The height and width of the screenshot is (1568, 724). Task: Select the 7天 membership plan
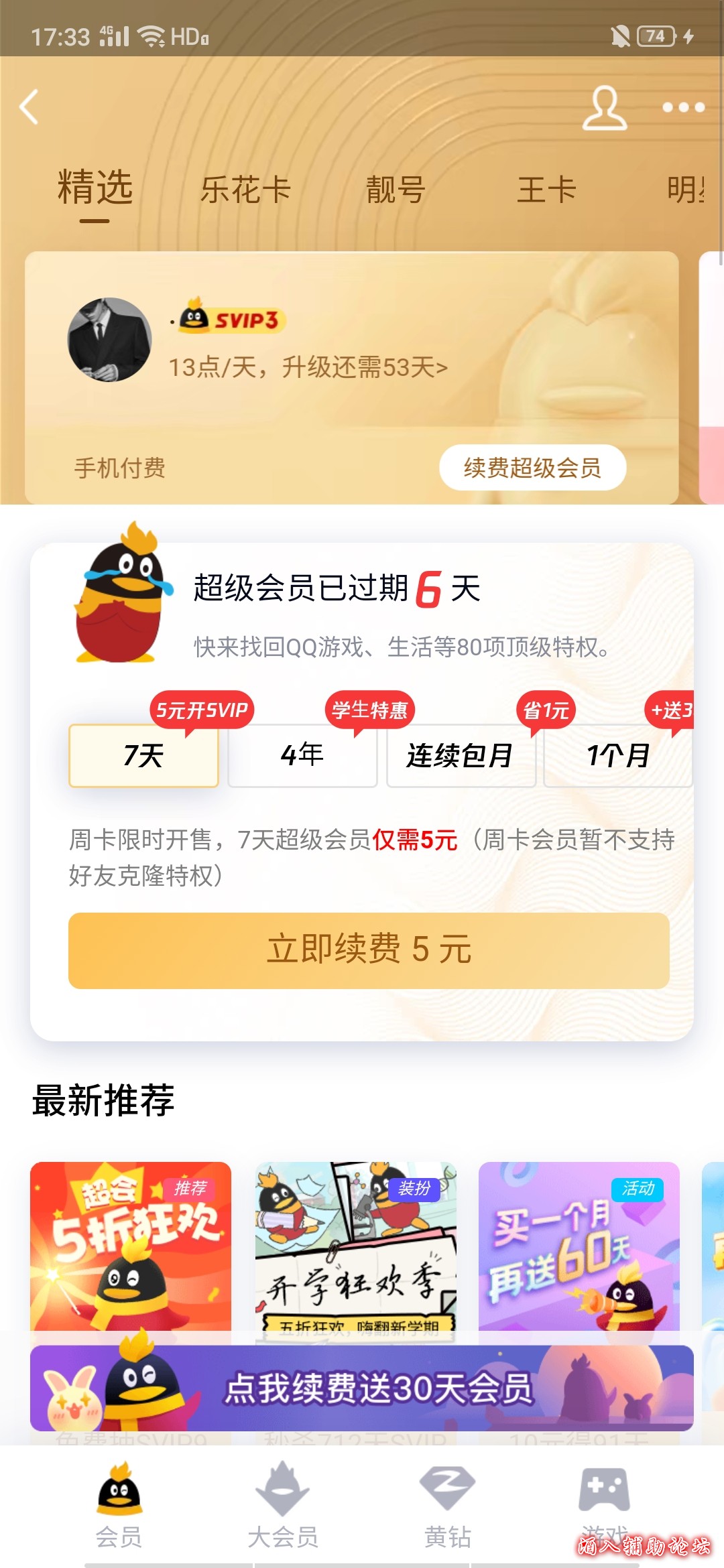(143, 756)
